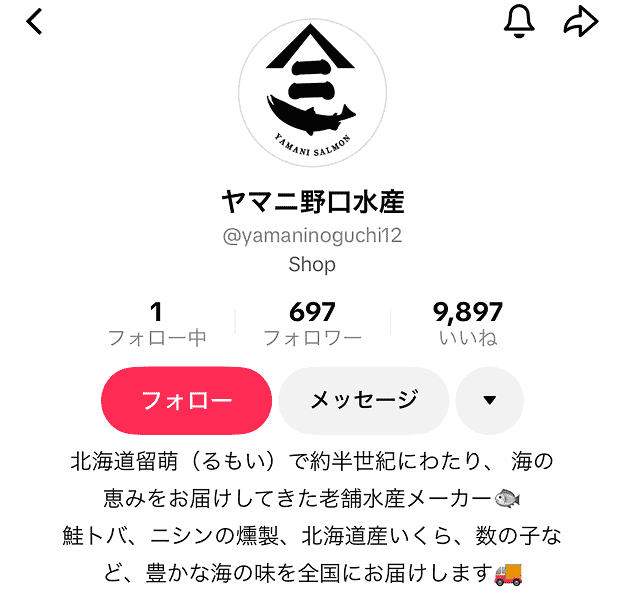The width and height of the screenshot is (625, 596).
Task: Open the notifications bell
Action: [x=518, y=22]
